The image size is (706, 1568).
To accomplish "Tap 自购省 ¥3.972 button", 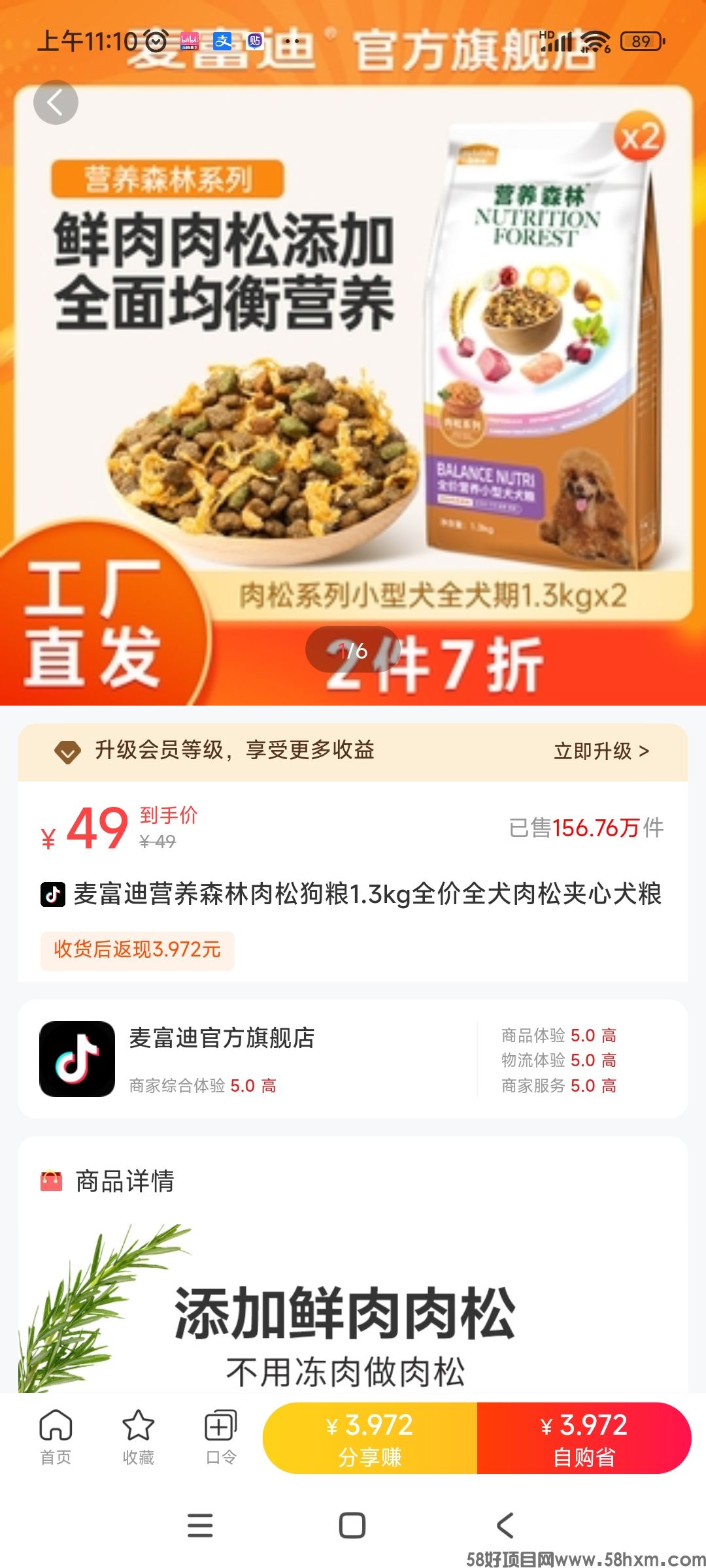I will coord(584,1438).
